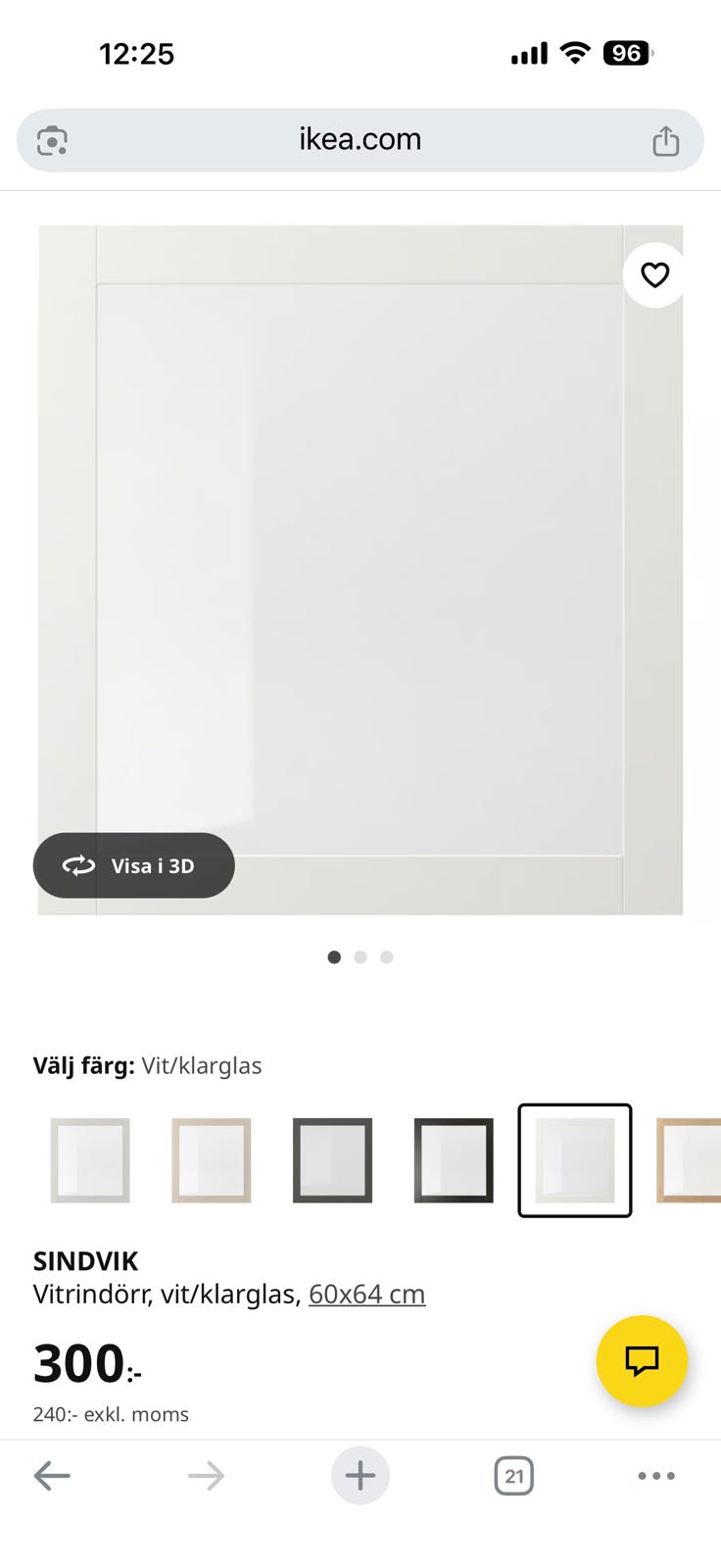
Task: Open the 60x64 cm size options
Action: pos(366,1294)
